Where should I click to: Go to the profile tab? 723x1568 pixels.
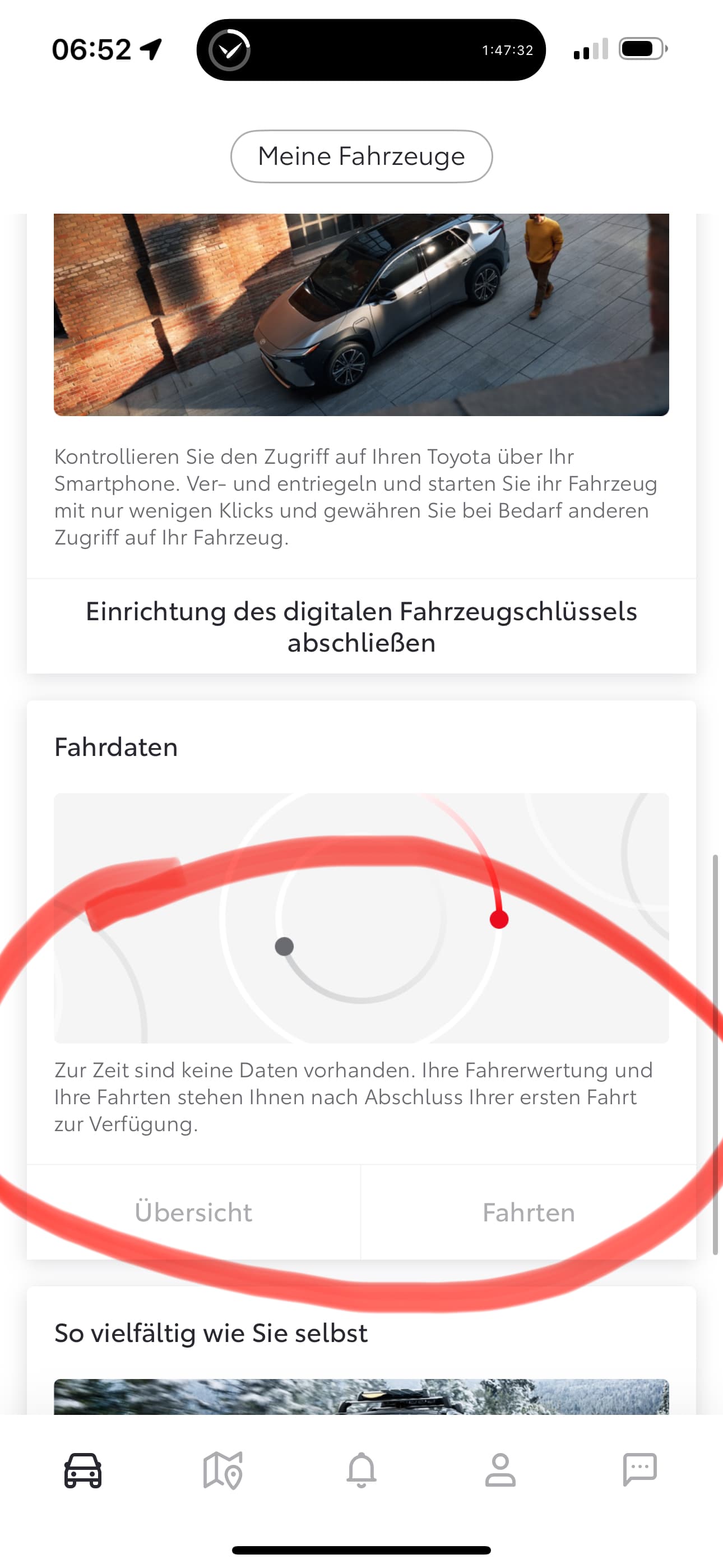pos(500,1470)
